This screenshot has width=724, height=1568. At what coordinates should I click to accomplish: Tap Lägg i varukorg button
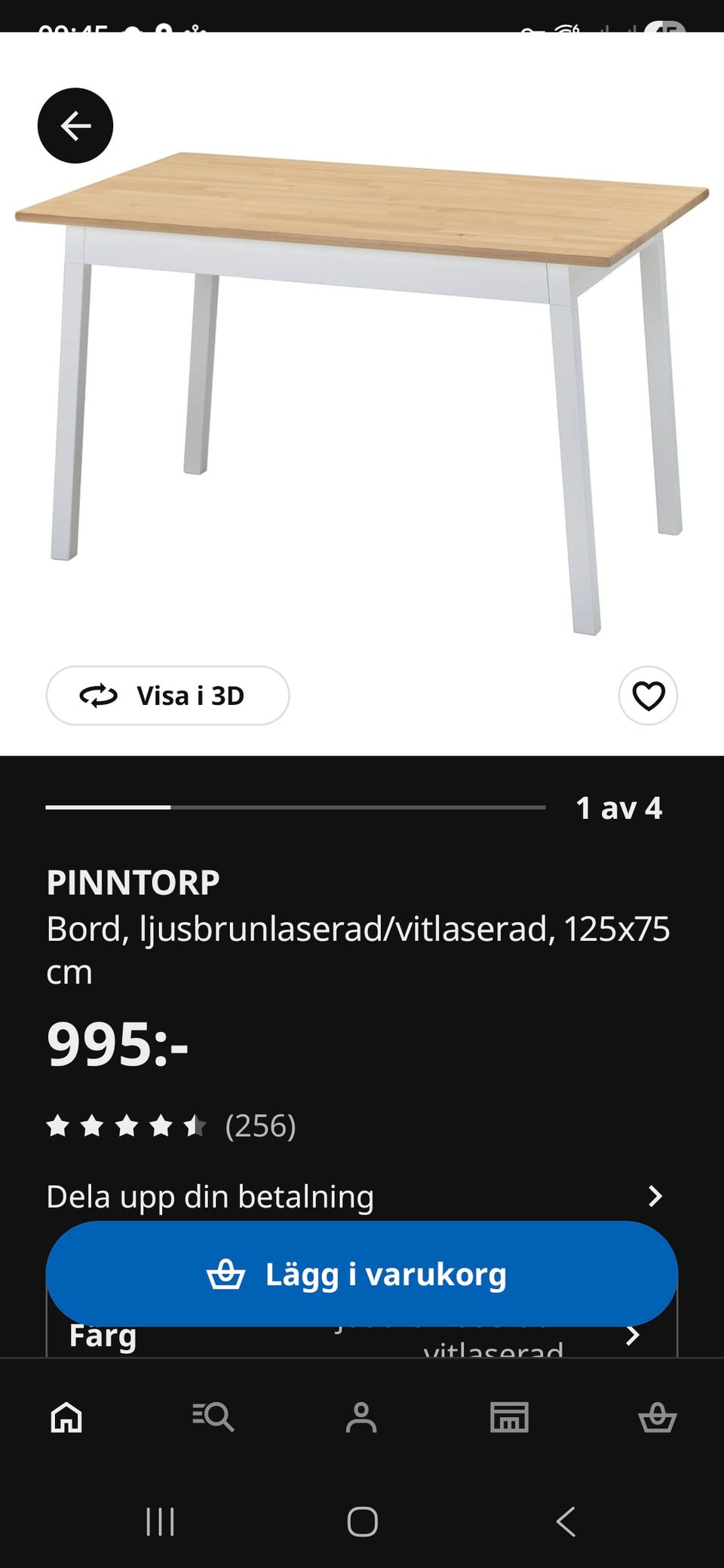click(x=362, y=1274)
